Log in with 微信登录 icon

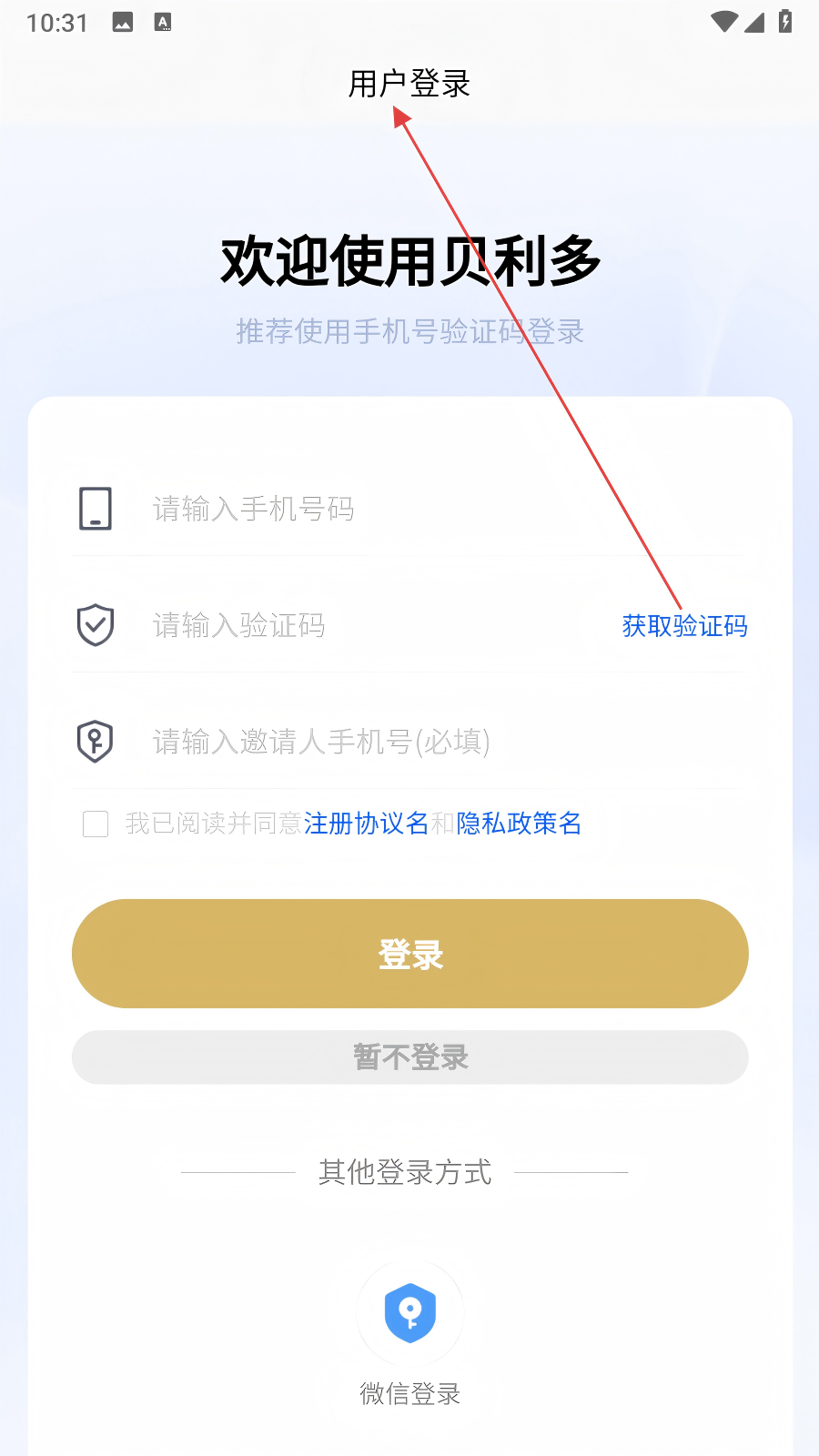(410, 1313)
